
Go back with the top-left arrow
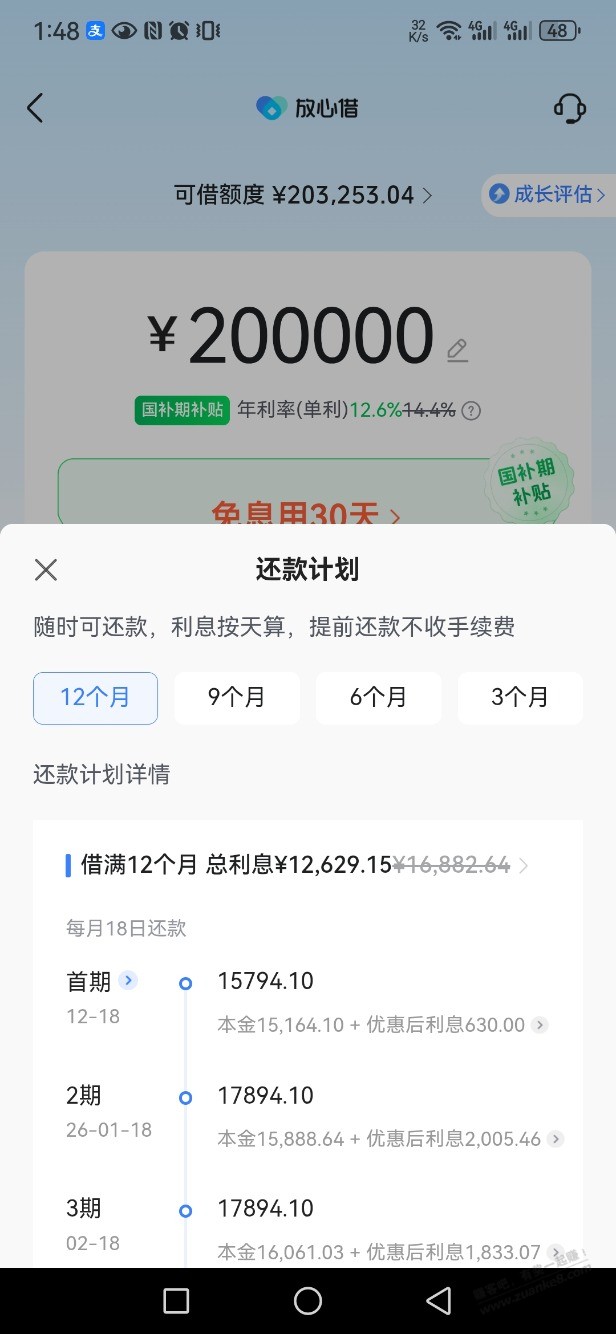pos(36,108)
